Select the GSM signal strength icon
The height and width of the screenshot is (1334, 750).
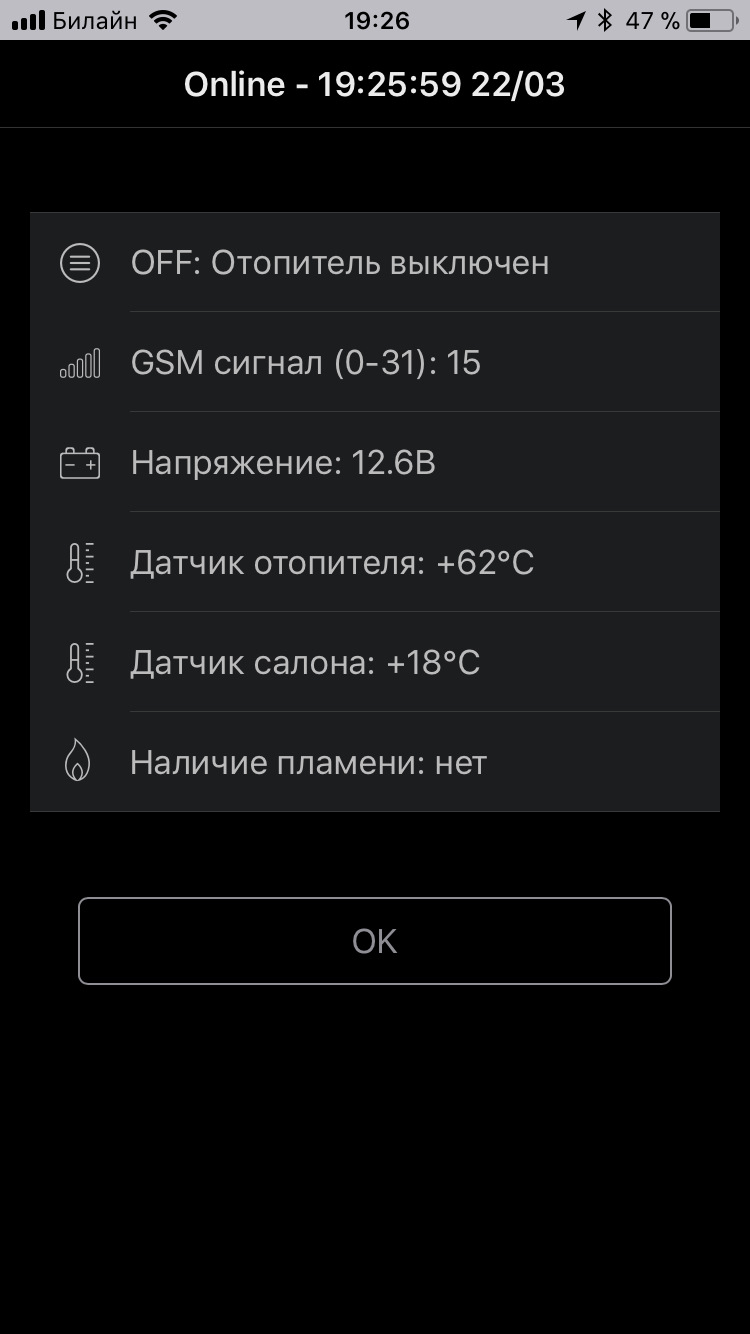79,362
